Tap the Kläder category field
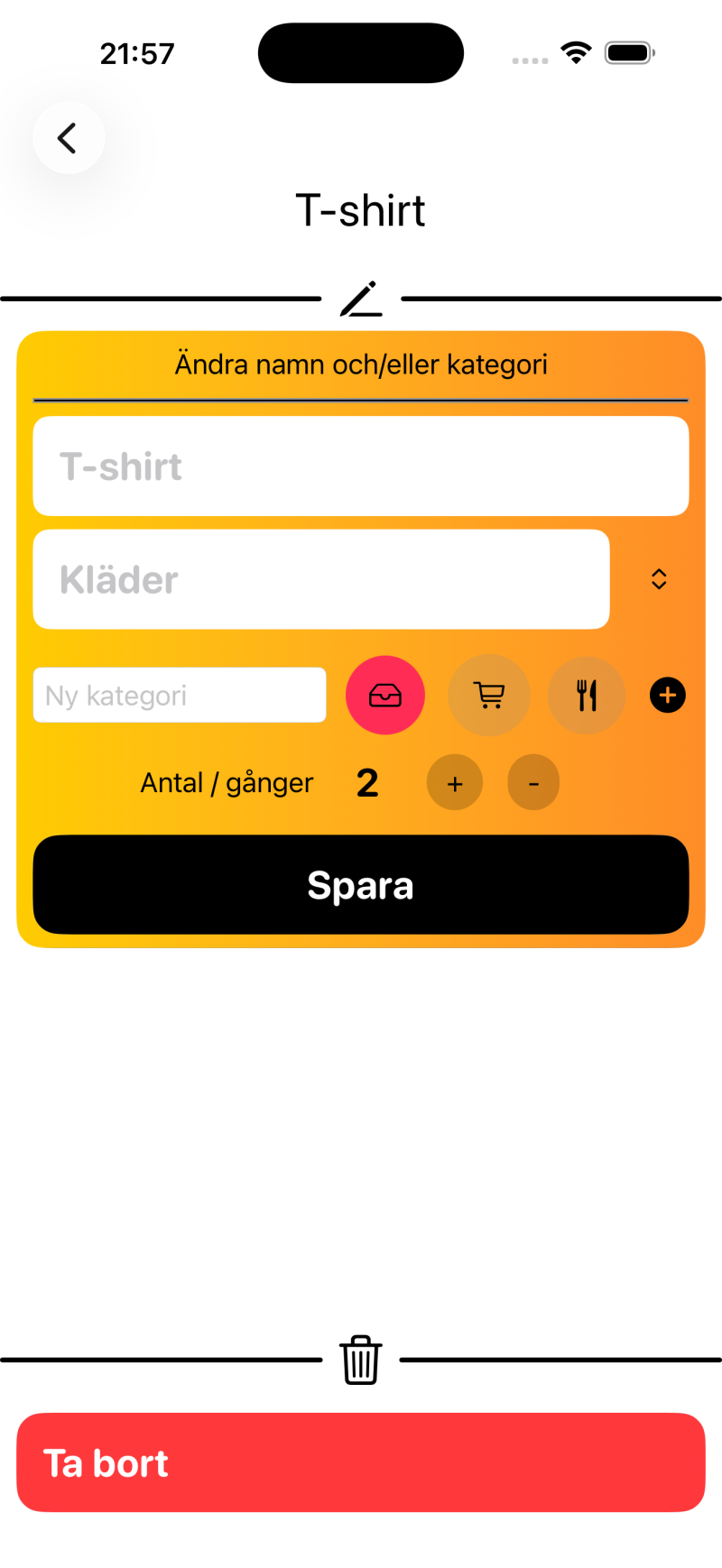 (x=321, y=579)
